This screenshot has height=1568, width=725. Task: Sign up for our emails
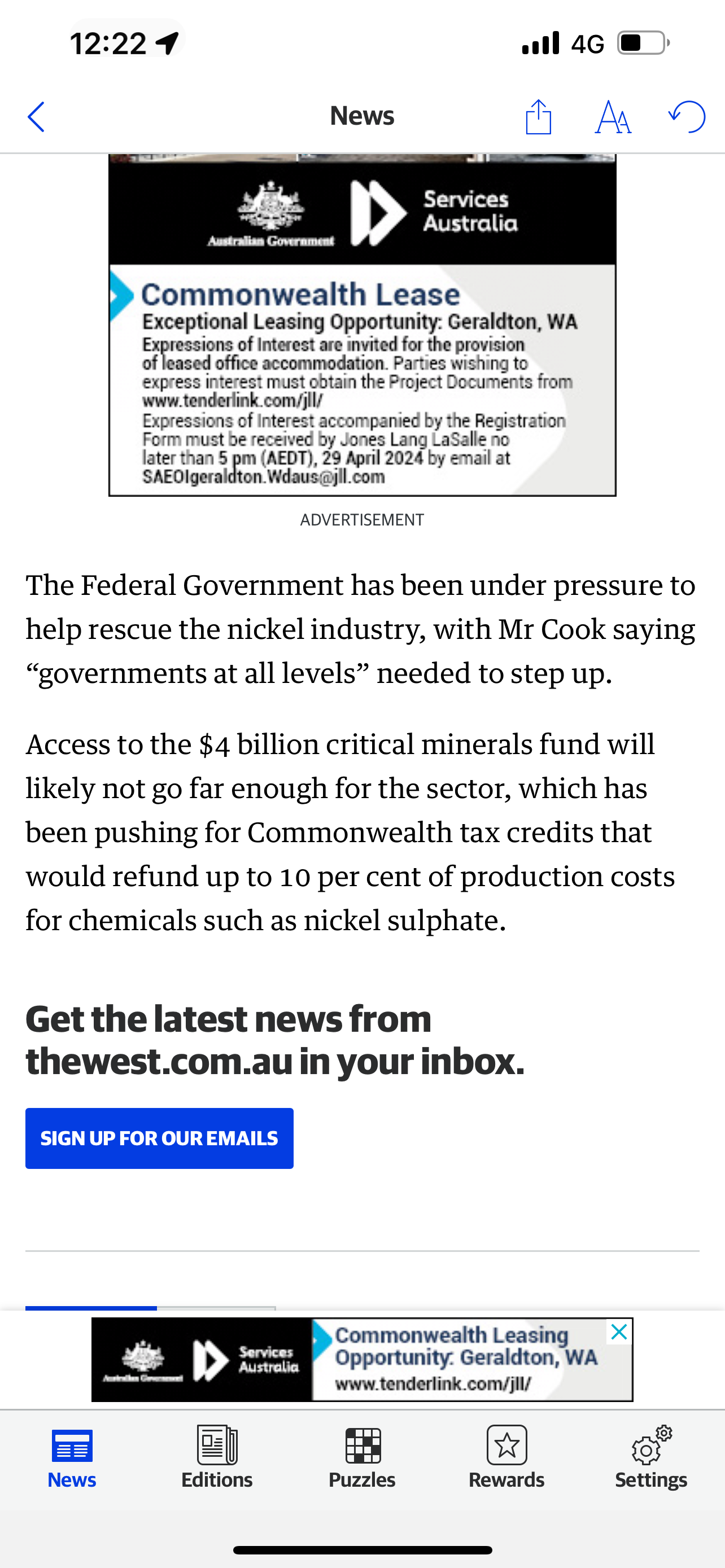159,1138
